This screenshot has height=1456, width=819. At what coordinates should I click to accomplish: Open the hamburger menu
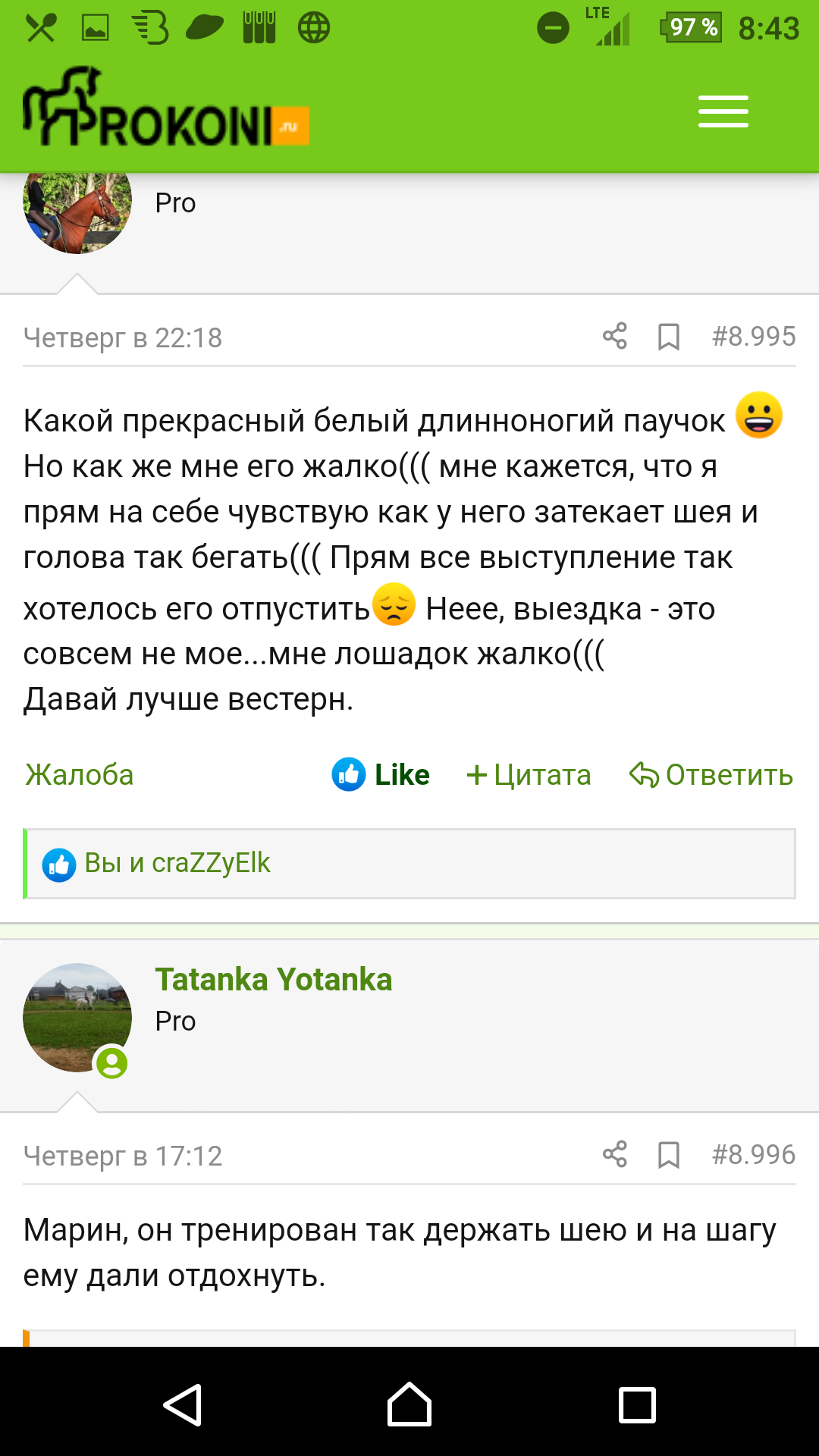(x=723, y=111)
